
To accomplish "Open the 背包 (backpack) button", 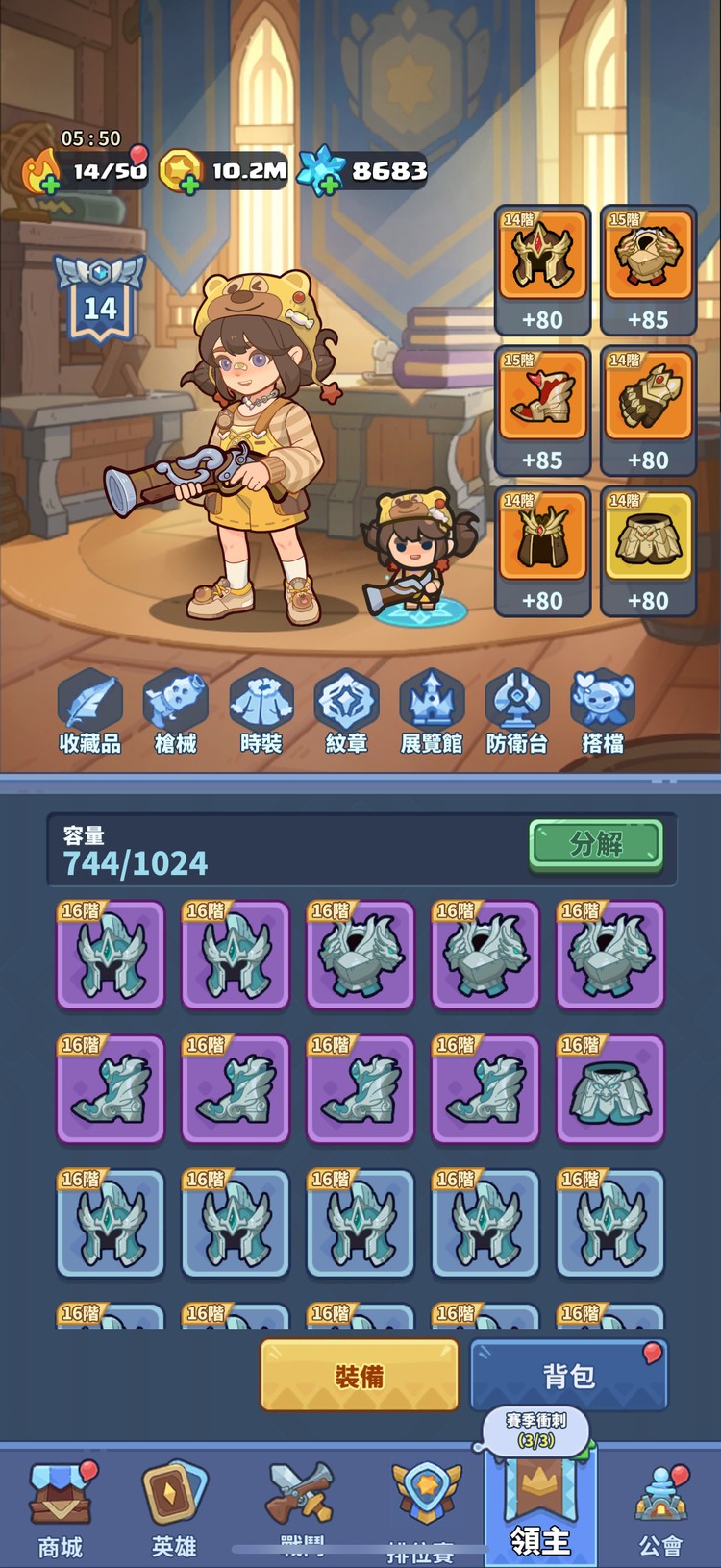I will [568, 1376].
